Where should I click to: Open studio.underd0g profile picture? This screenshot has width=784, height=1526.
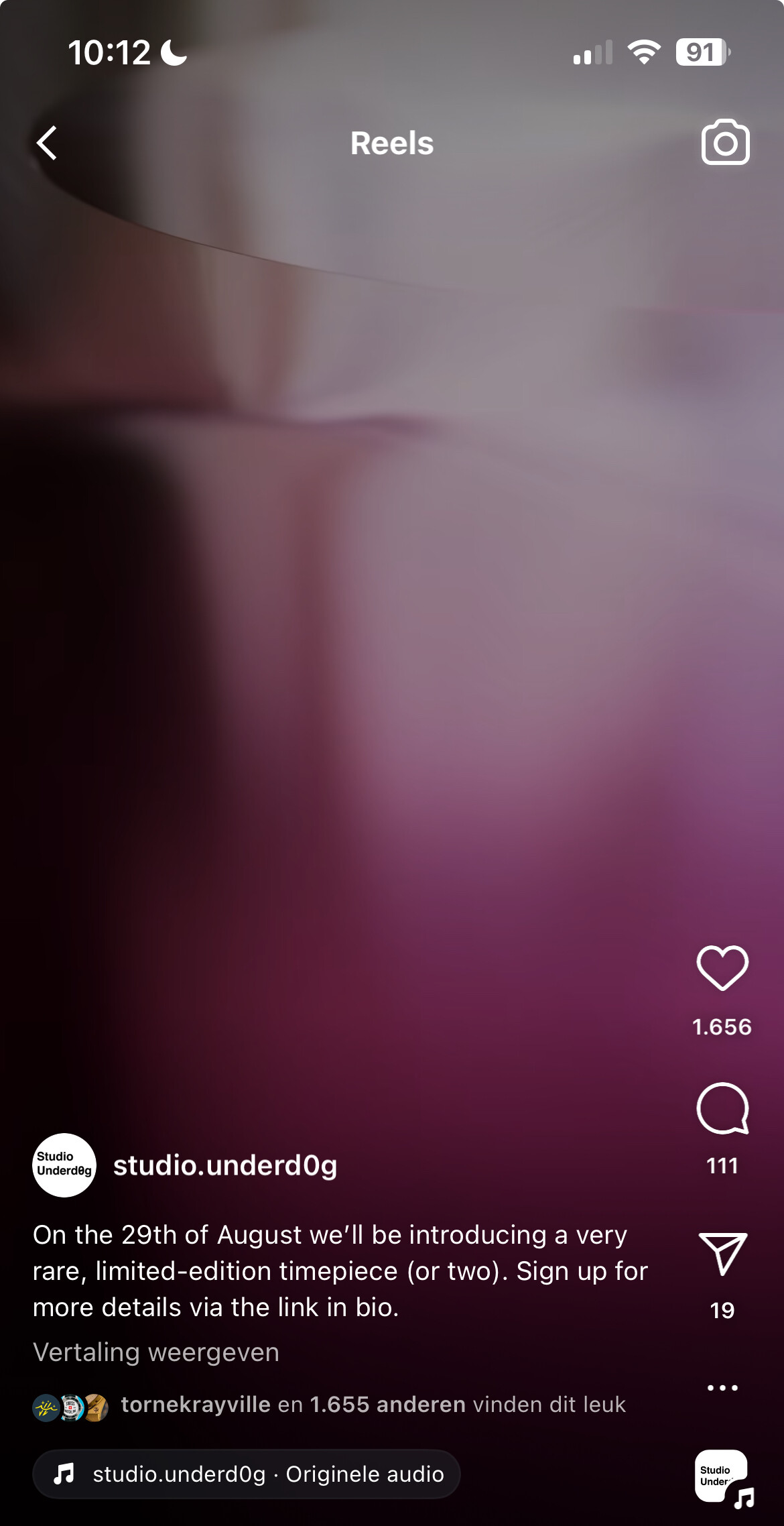click(64, 1165)
